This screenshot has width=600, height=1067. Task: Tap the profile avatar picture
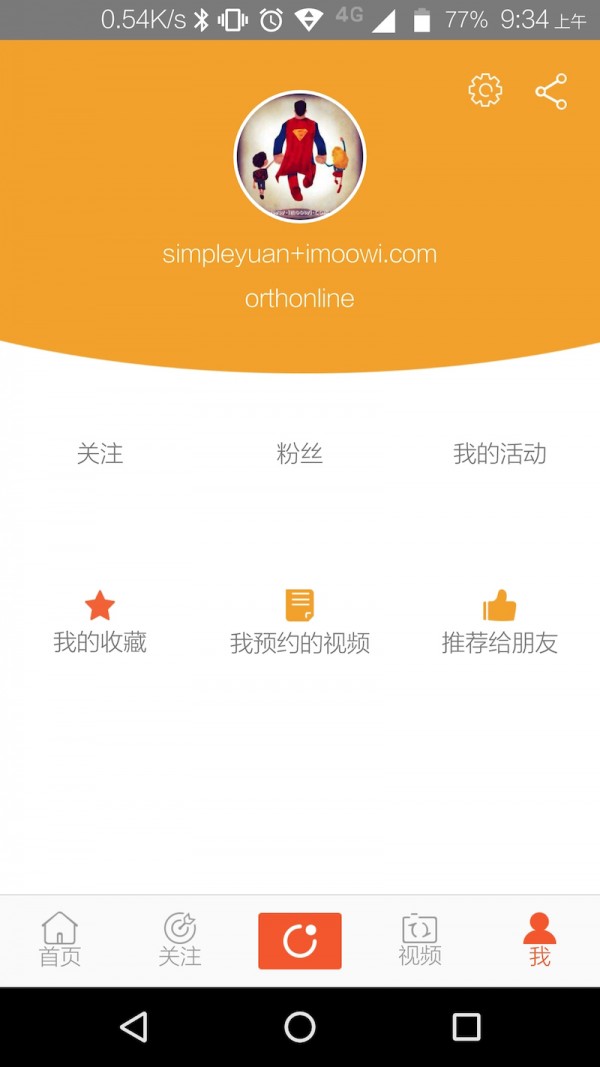click(x=300, y=157)
